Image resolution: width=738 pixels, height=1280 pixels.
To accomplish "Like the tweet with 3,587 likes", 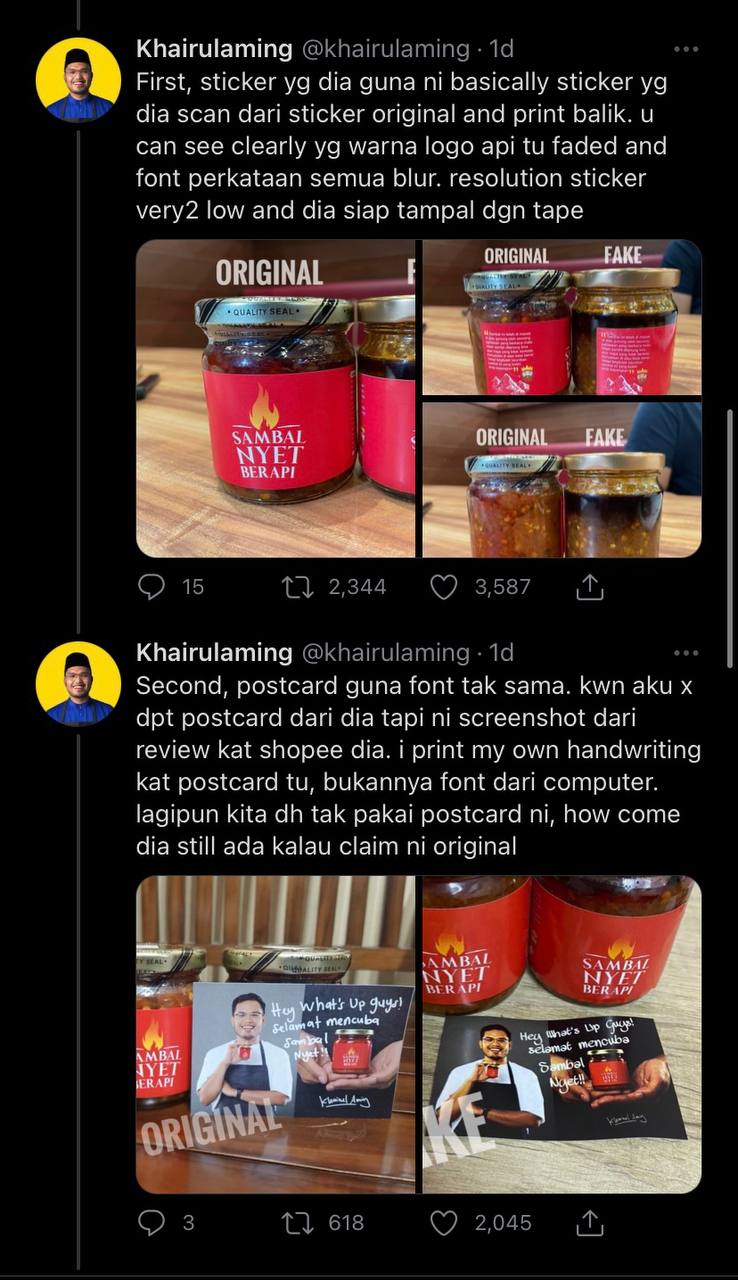I will [x=444, y=587].
